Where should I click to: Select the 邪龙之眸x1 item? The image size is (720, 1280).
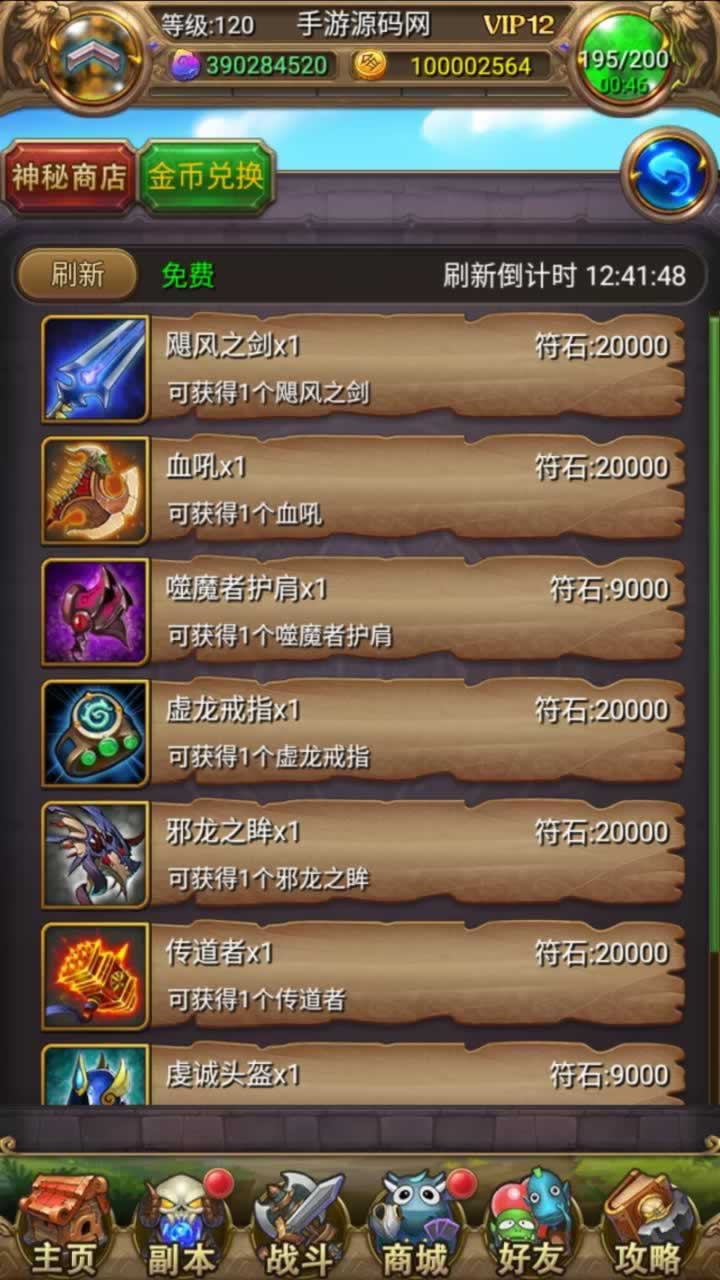coord(364,854)
